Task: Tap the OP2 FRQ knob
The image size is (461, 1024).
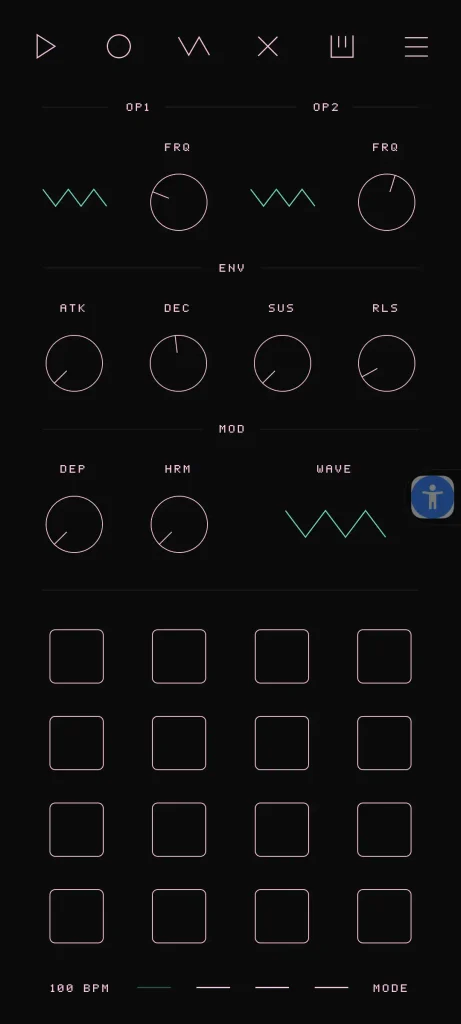Action: [x=387, y=202]
